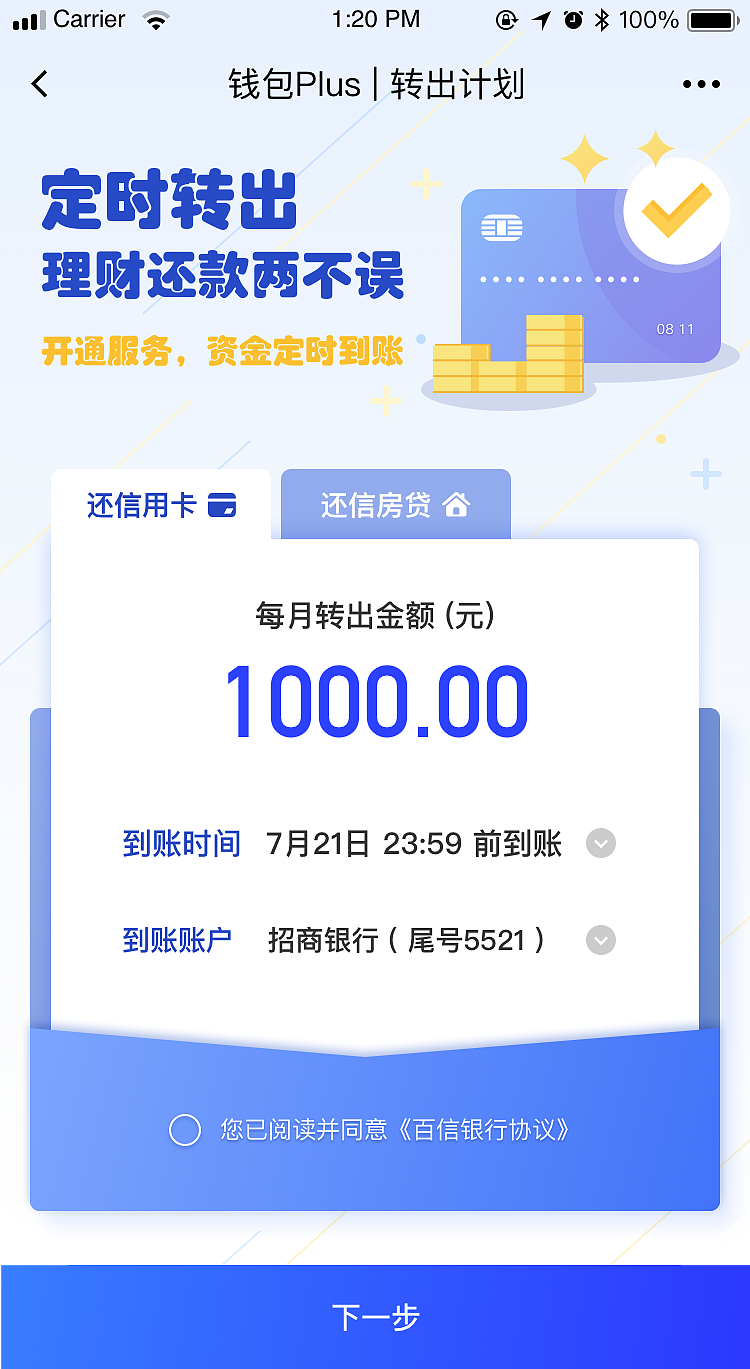Screen dimensions: 750x1369
Task: Click the location arrow icon in status bar
Action: tap(542, 18)
